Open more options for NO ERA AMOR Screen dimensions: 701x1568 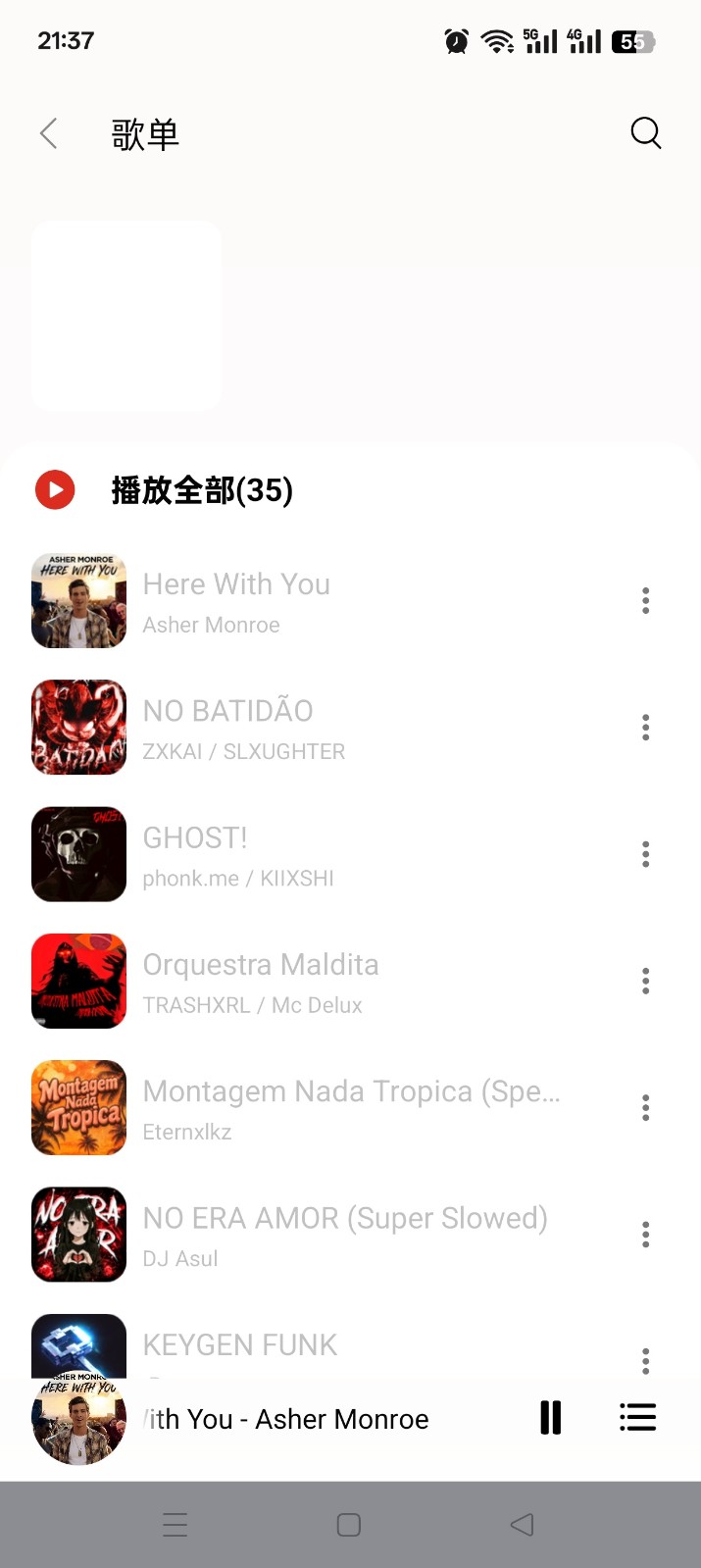645,1234
